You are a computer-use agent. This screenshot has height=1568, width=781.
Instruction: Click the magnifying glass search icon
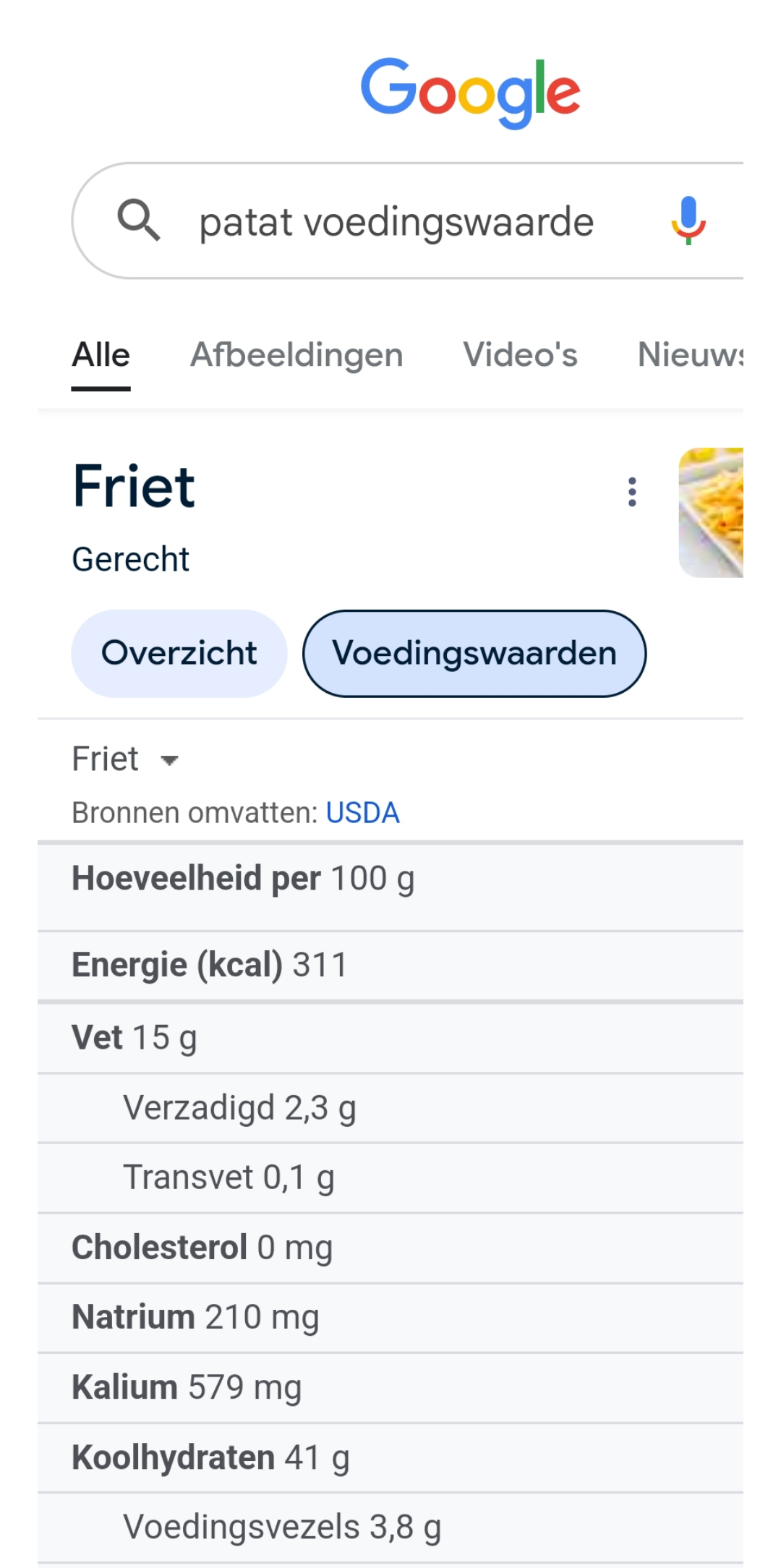[140, 221]
